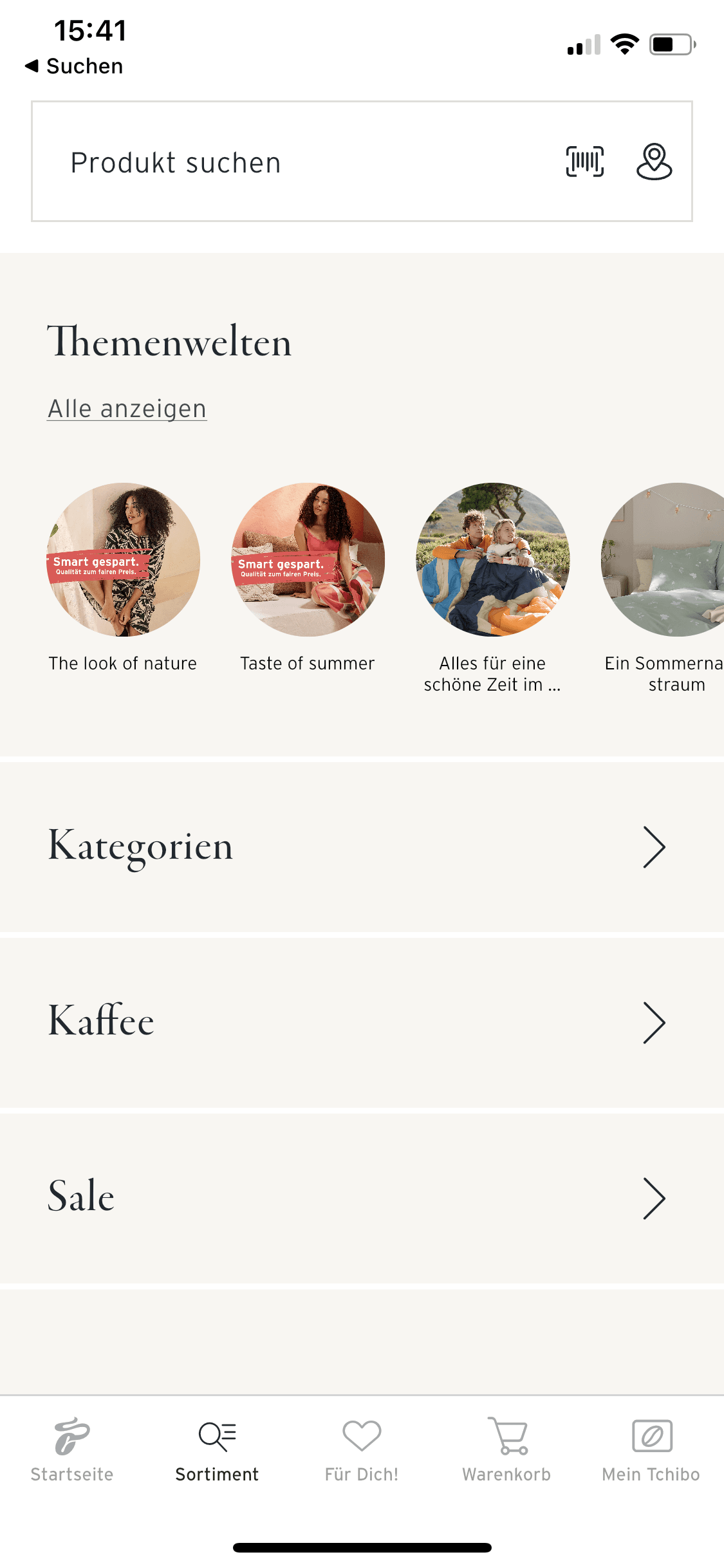Open the Warenkorb tab
Image resolution: width=724 pixels, height=1568 pixels.
[506, 1450]
